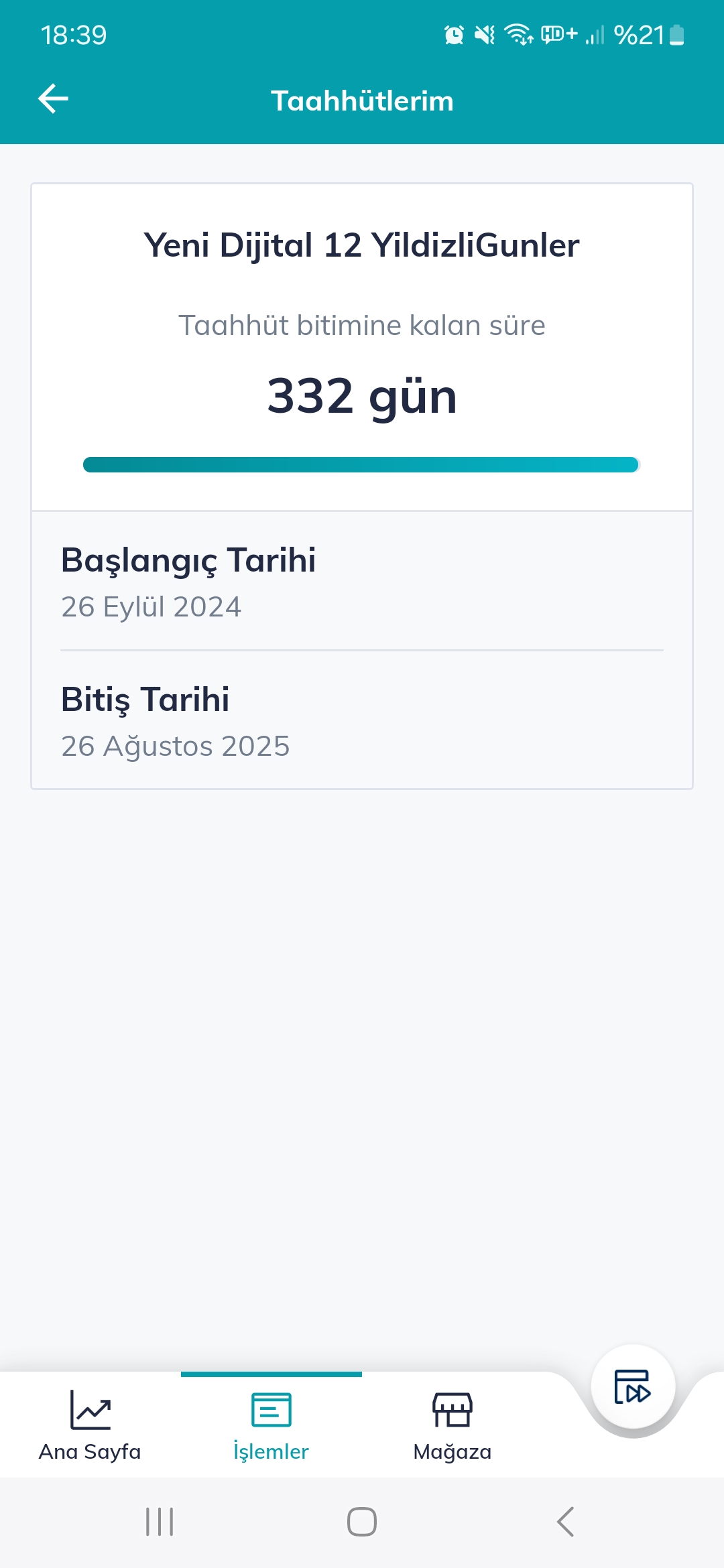The width and height of the screenshot is (724, 1568).
Task: Switch to the Mağaza tab
Action: (452, 1425)
